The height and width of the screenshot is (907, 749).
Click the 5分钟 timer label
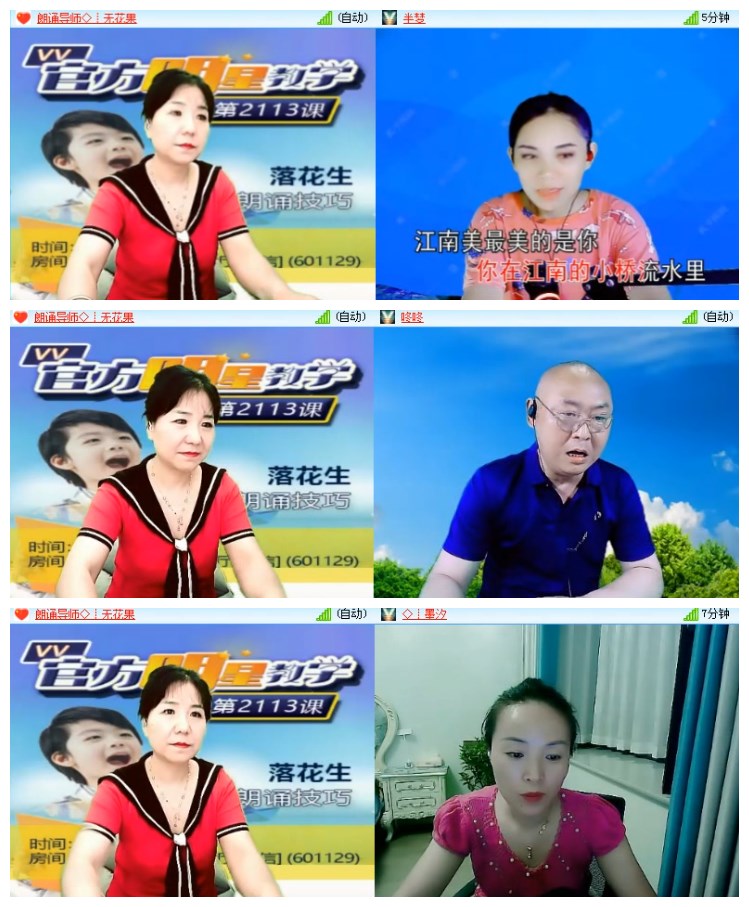(x=717, y=15)
